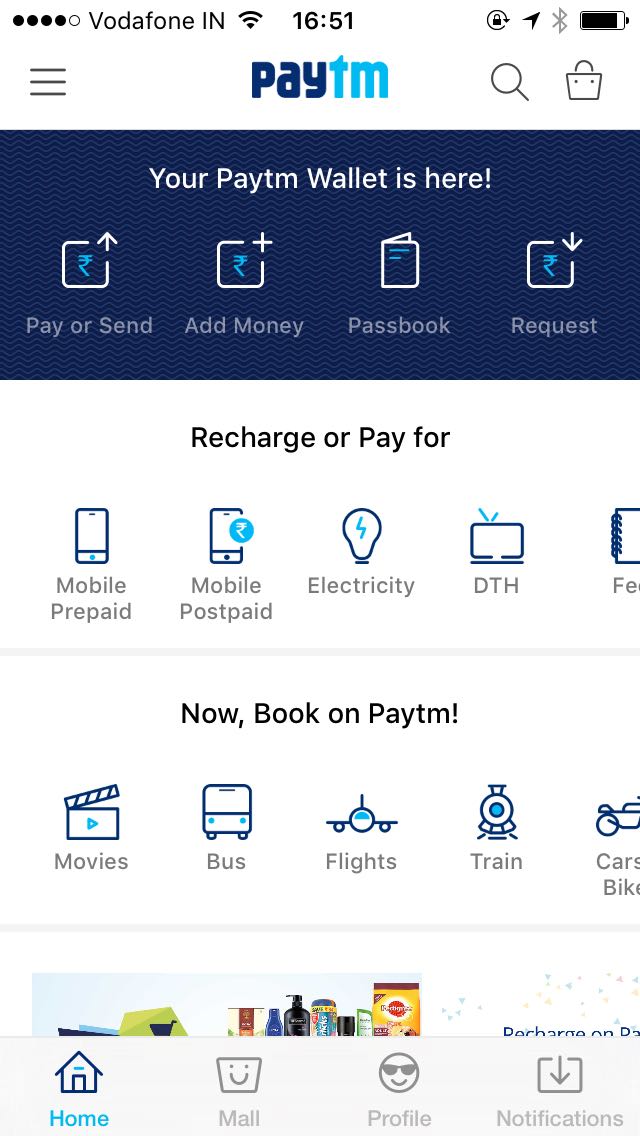Open the shopping bag cart
Image resolution: width=640 pixels, height=1136 pixels.
pyautogui.click(x=584, y=81)
